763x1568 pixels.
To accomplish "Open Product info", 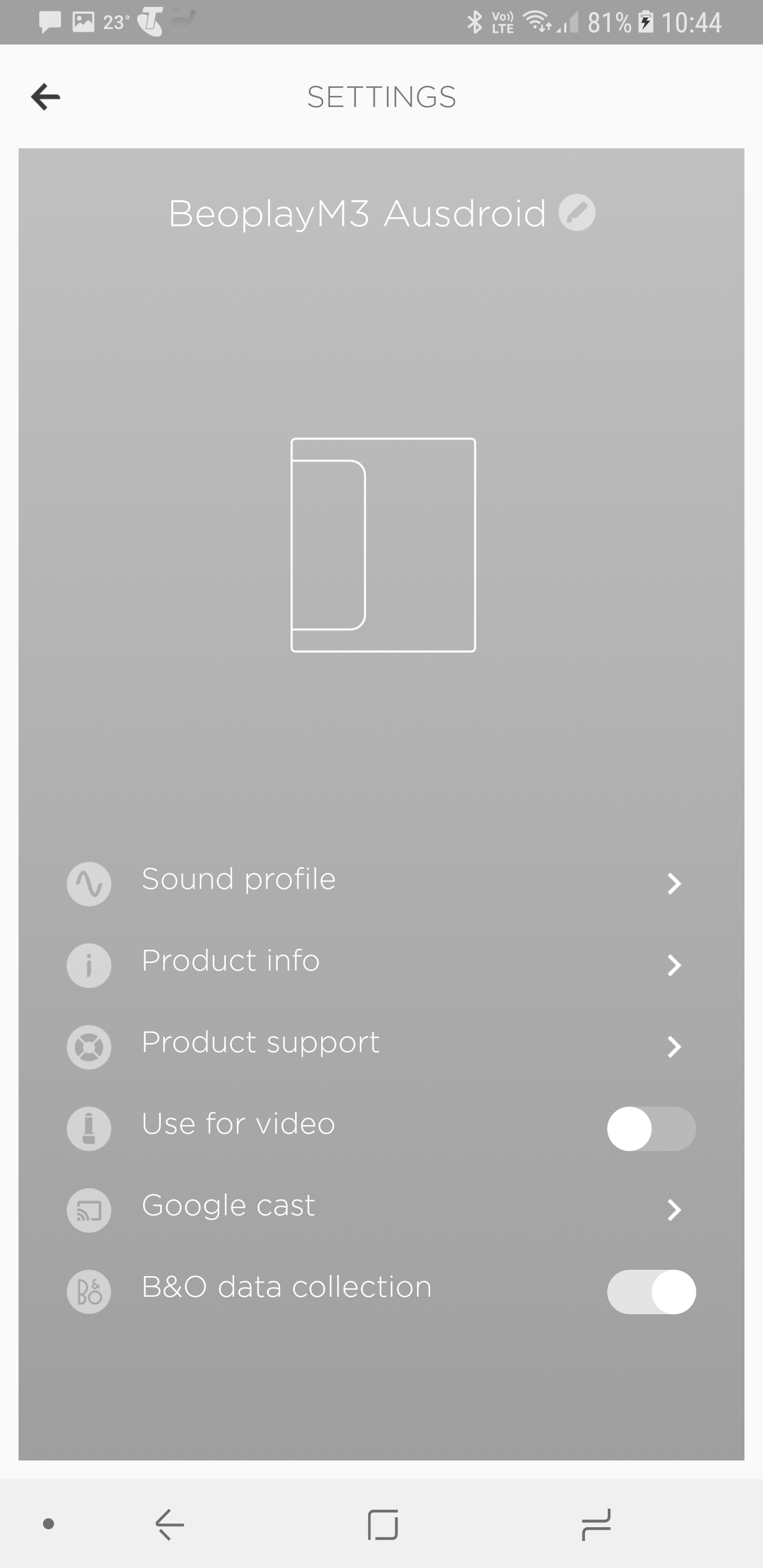I will coord(381,964).
